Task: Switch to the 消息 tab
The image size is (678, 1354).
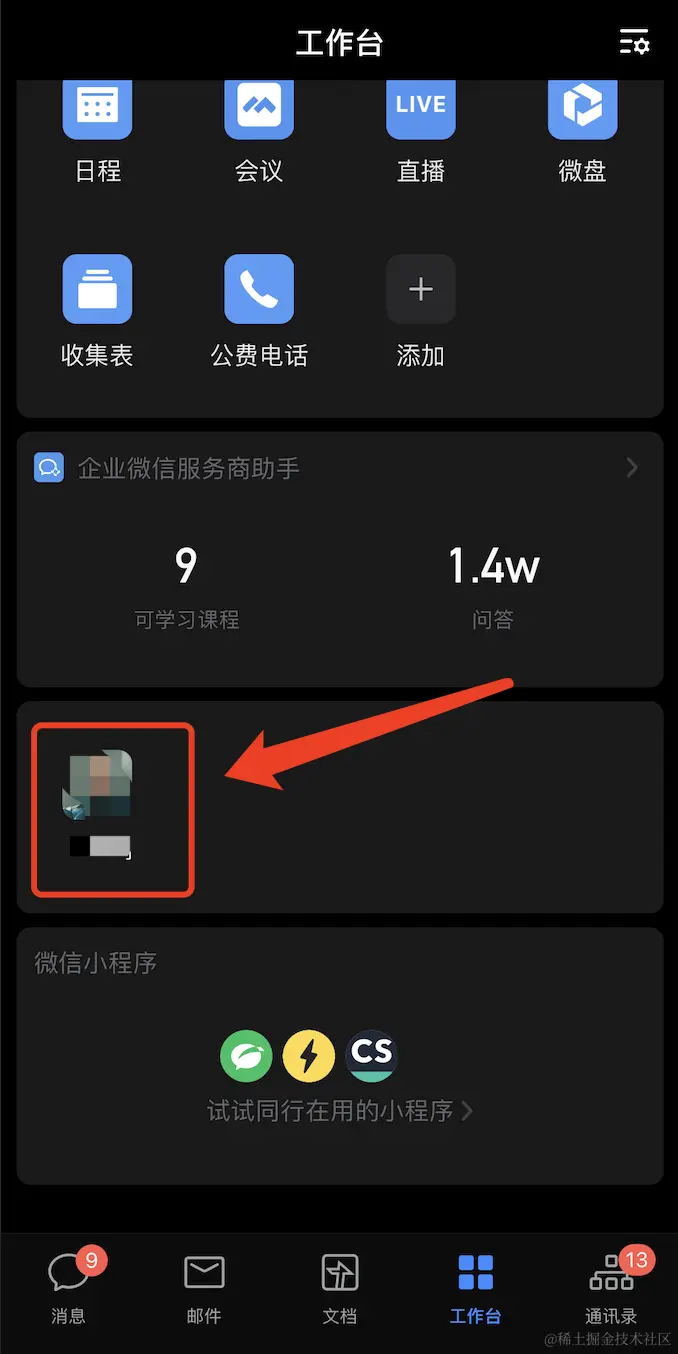Action: (68, 1287)
